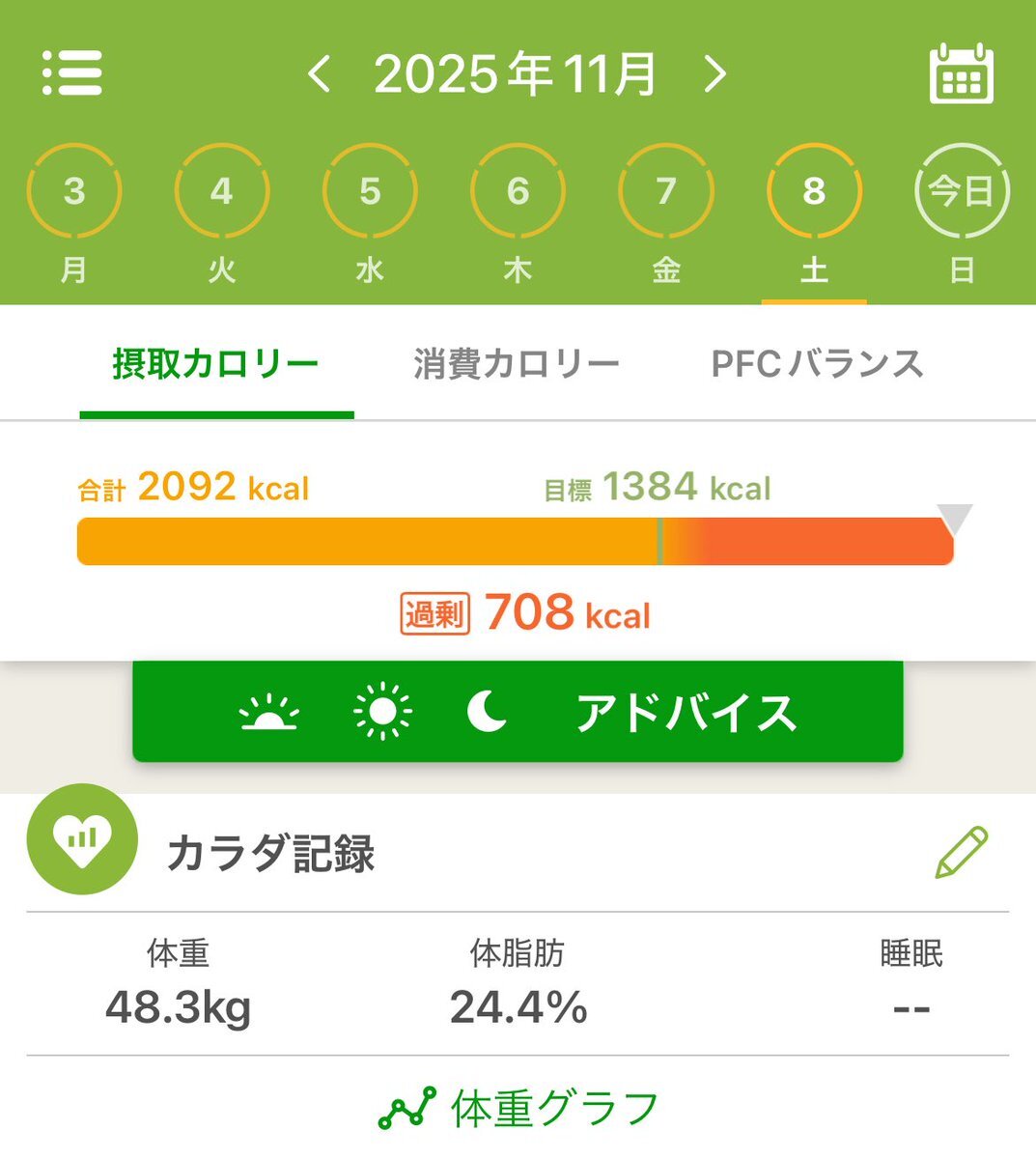Screen dimensions: 1036x1159
Task: Select Friday the 7th
Action: tap(666, 191)
